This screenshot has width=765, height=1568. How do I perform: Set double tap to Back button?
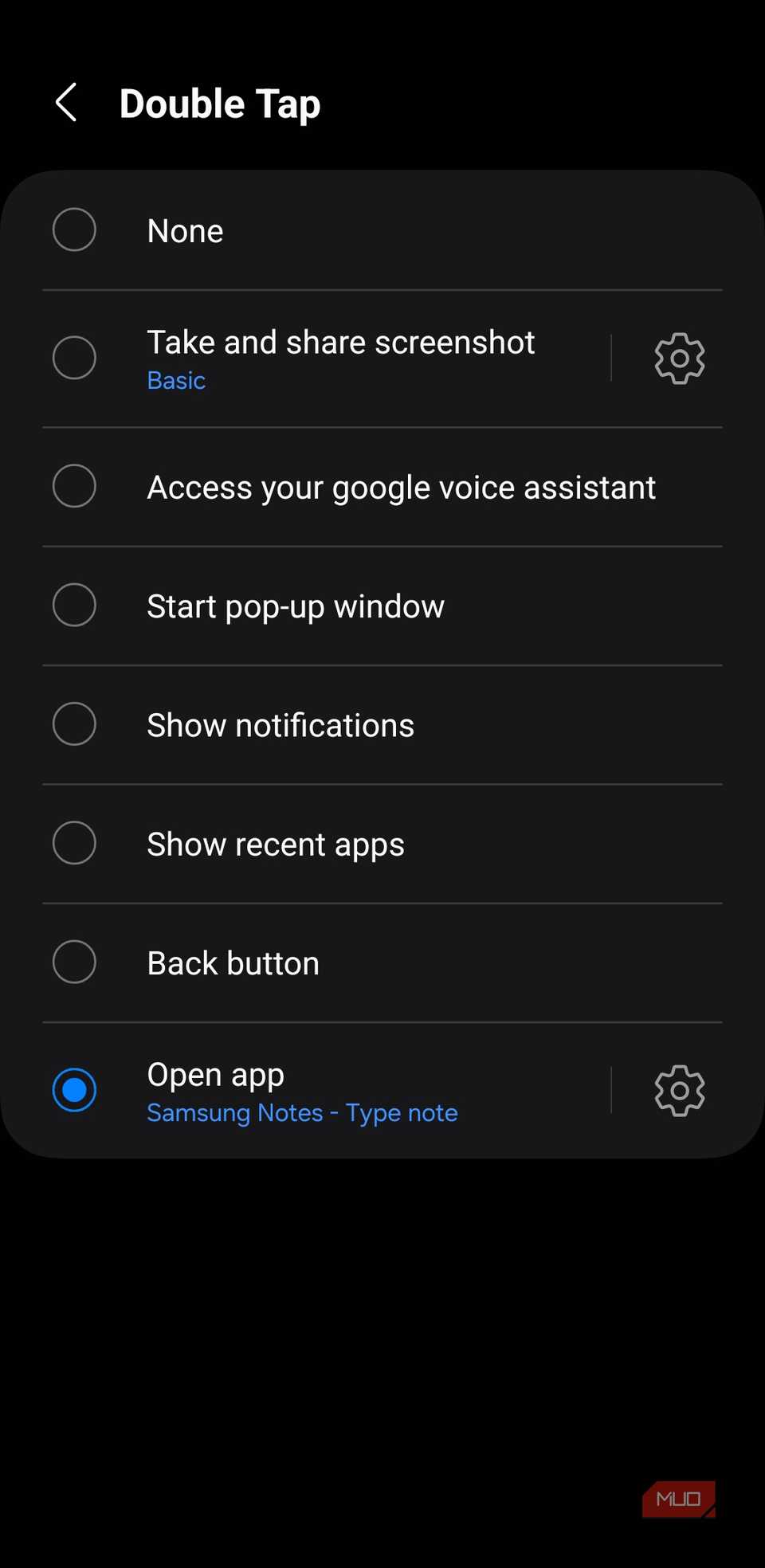pos(73,962)
